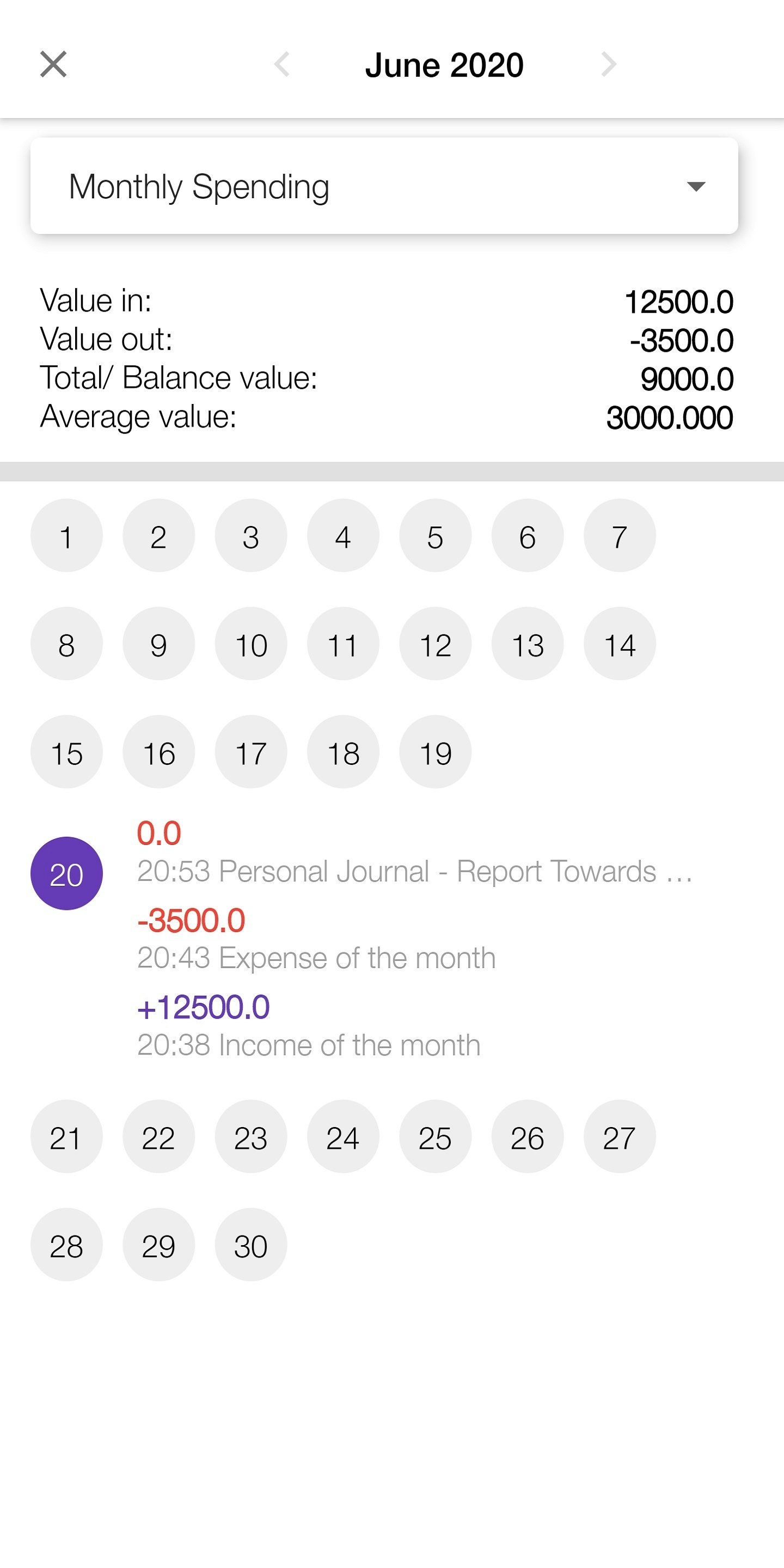This screenshot has height=1568, width=784.
Task: Select day 14 on the calendar
Action: coord(619,644)
